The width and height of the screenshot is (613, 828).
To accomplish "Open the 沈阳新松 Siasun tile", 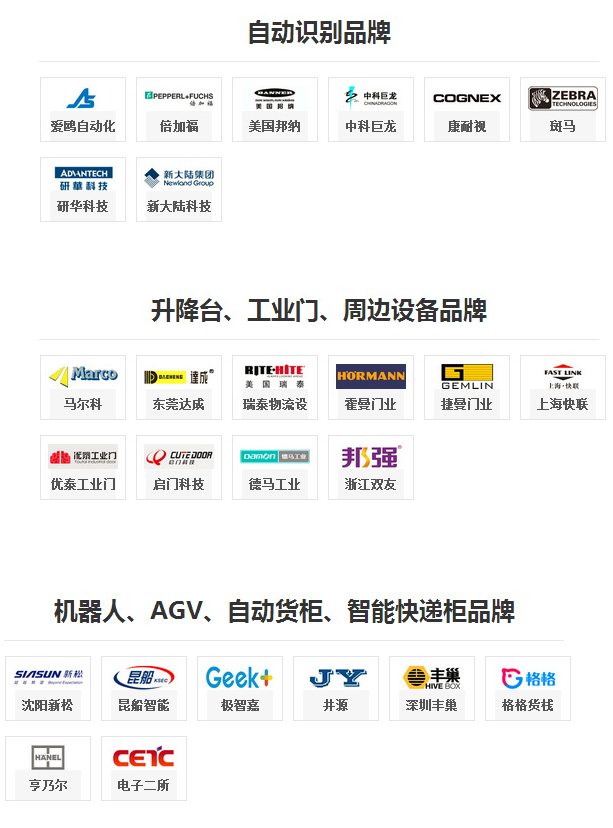I will point(48,689).
